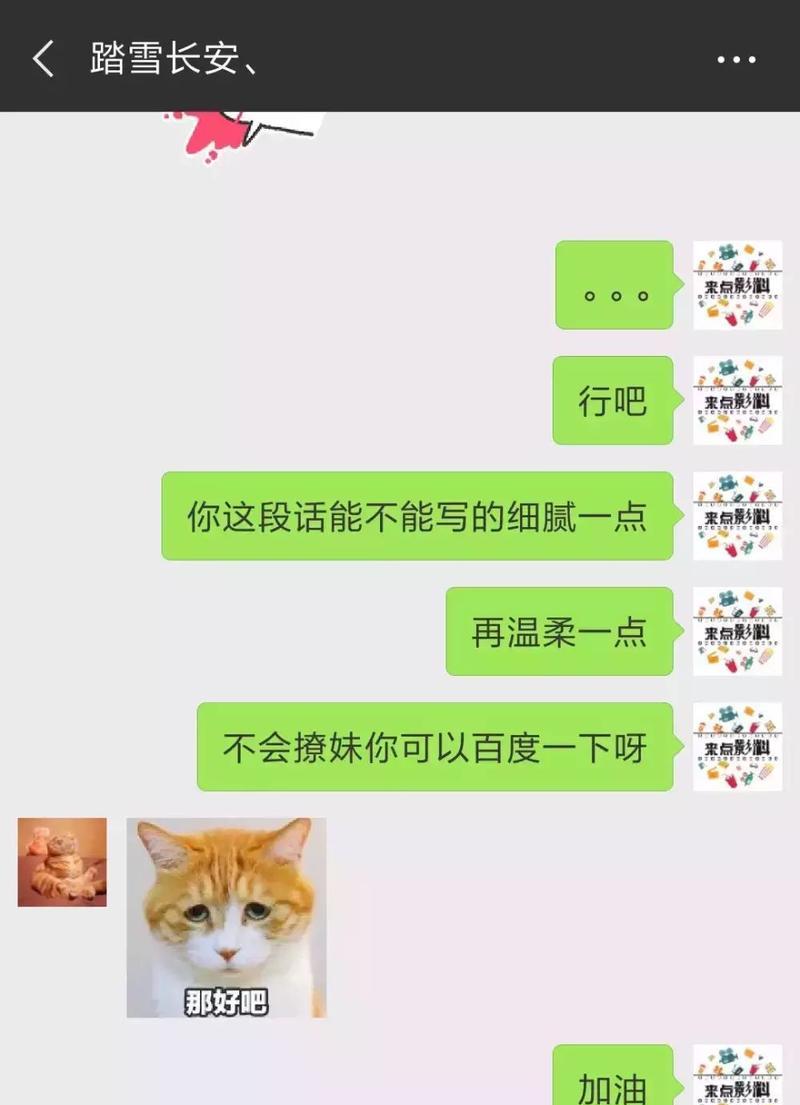800x1105 pixels.
Task: Open the sad cat 那好吧 sticker
Action: [226, 917]
